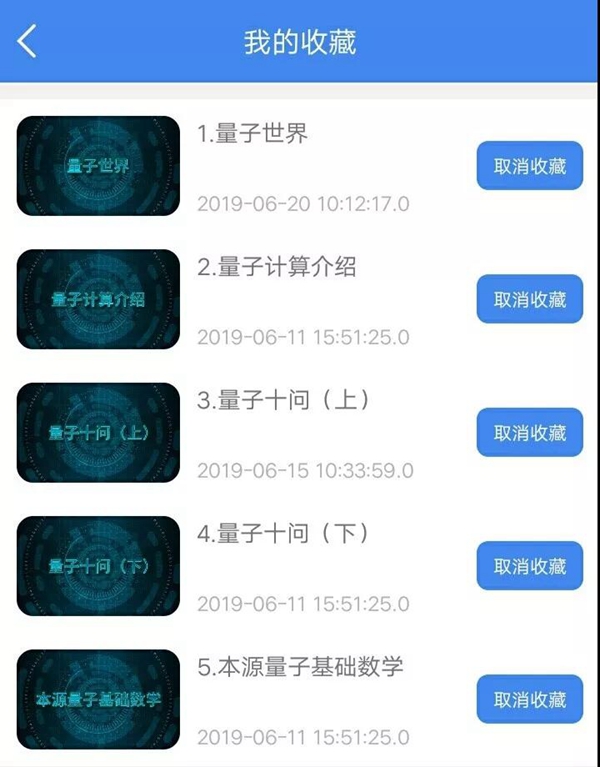600x767 pixels.
Task: View 量子十问（上） course thumbnail
Action: click(x=98, y=432)
